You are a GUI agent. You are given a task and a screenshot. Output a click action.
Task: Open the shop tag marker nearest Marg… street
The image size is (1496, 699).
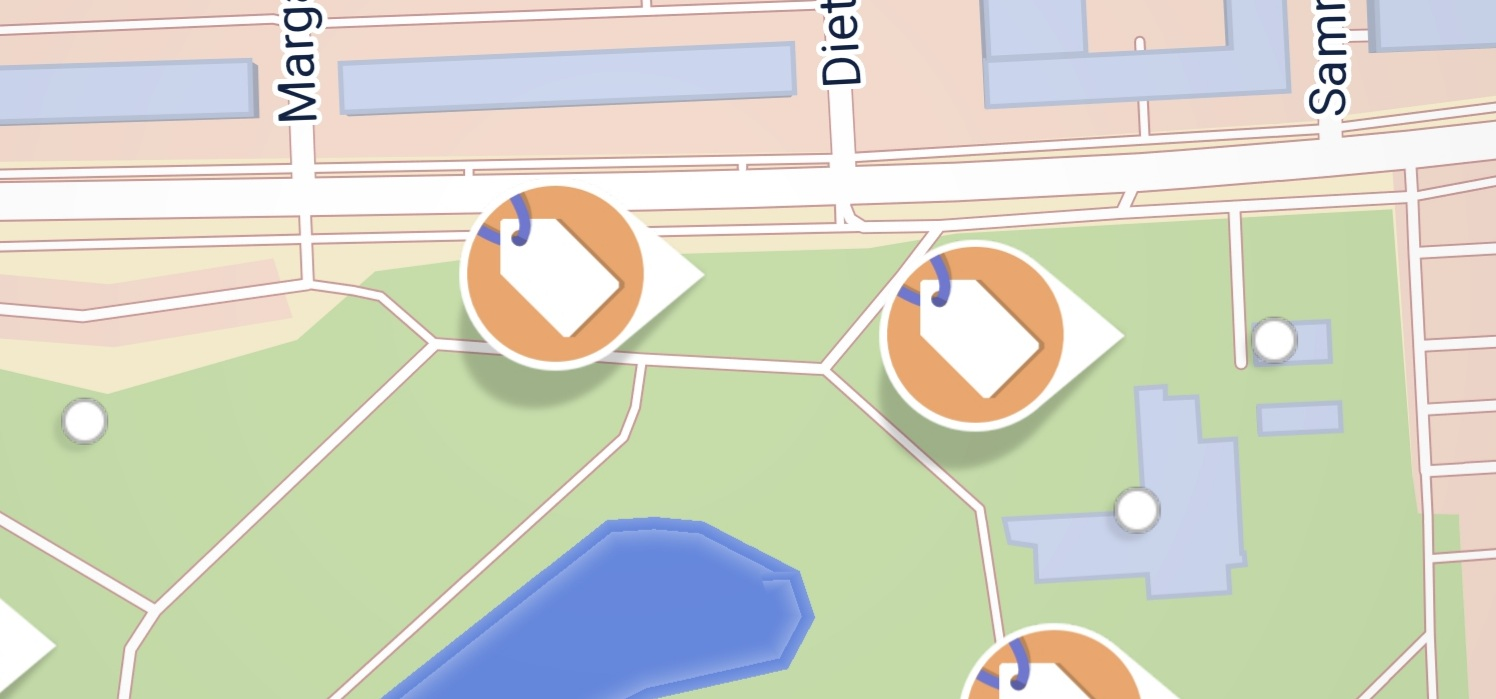coord(555,277)
